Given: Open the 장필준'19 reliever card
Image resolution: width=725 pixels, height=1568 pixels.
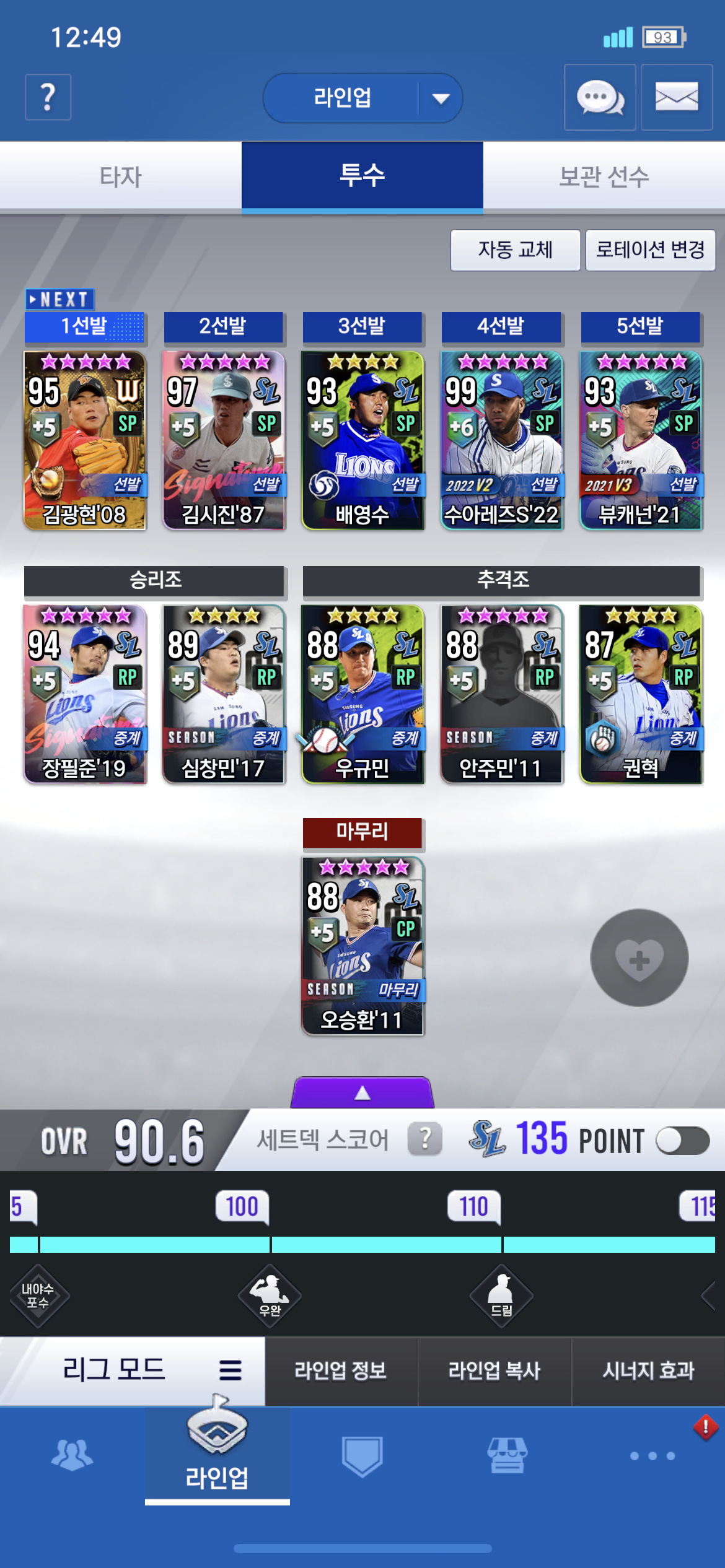Looking at the screenshot, I should tap(85, 694).
